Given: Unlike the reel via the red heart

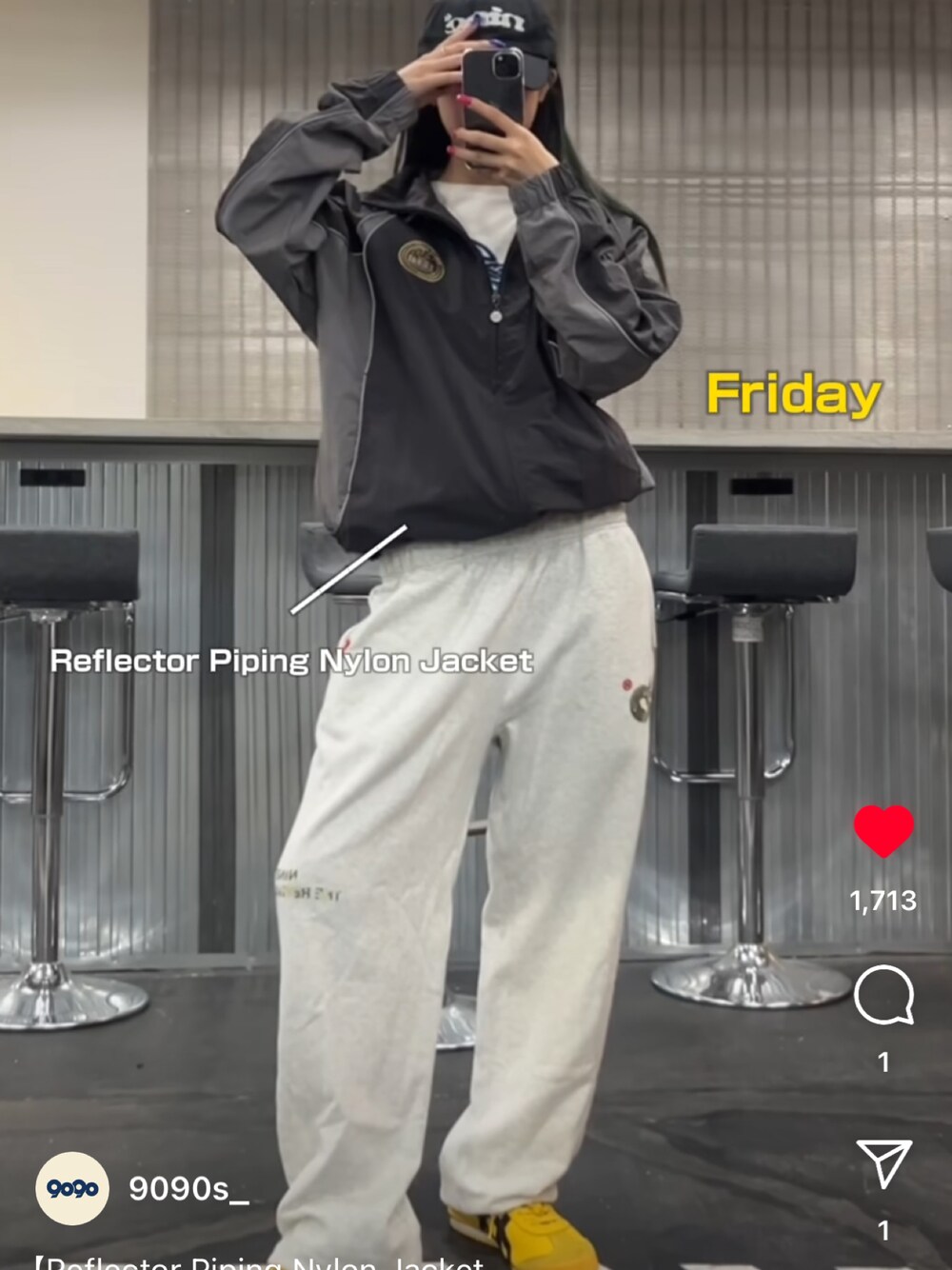Looking at the screenshot, I should [x=883, y=830].
